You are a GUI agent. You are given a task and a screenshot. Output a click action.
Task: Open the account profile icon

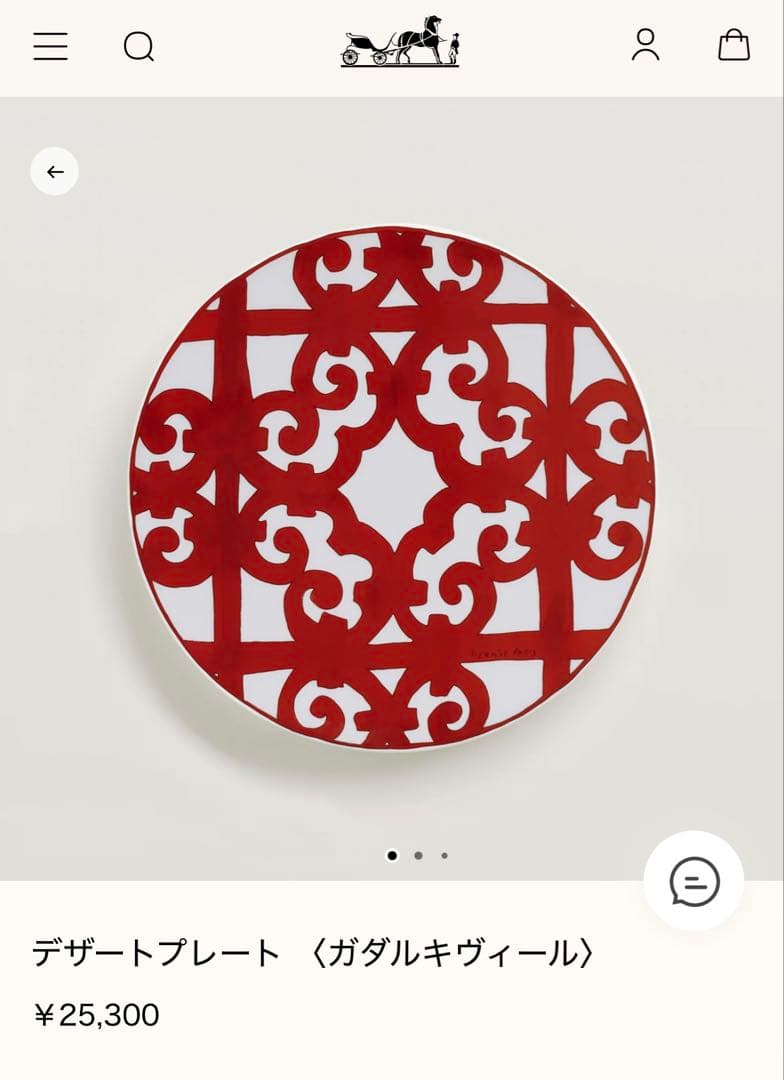pyautogui.click(x=646, y=45)
